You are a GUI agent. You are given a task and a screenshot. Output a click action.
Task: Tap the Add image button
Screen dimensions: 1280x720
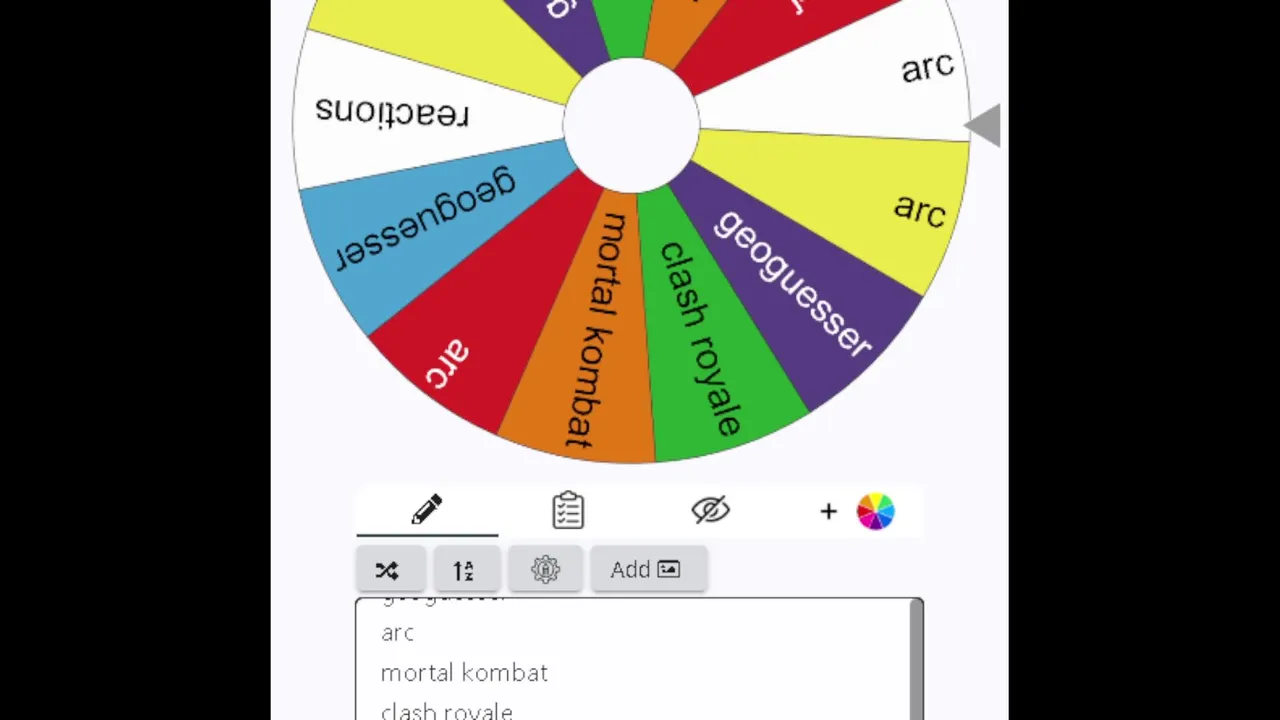pos(646,570)
